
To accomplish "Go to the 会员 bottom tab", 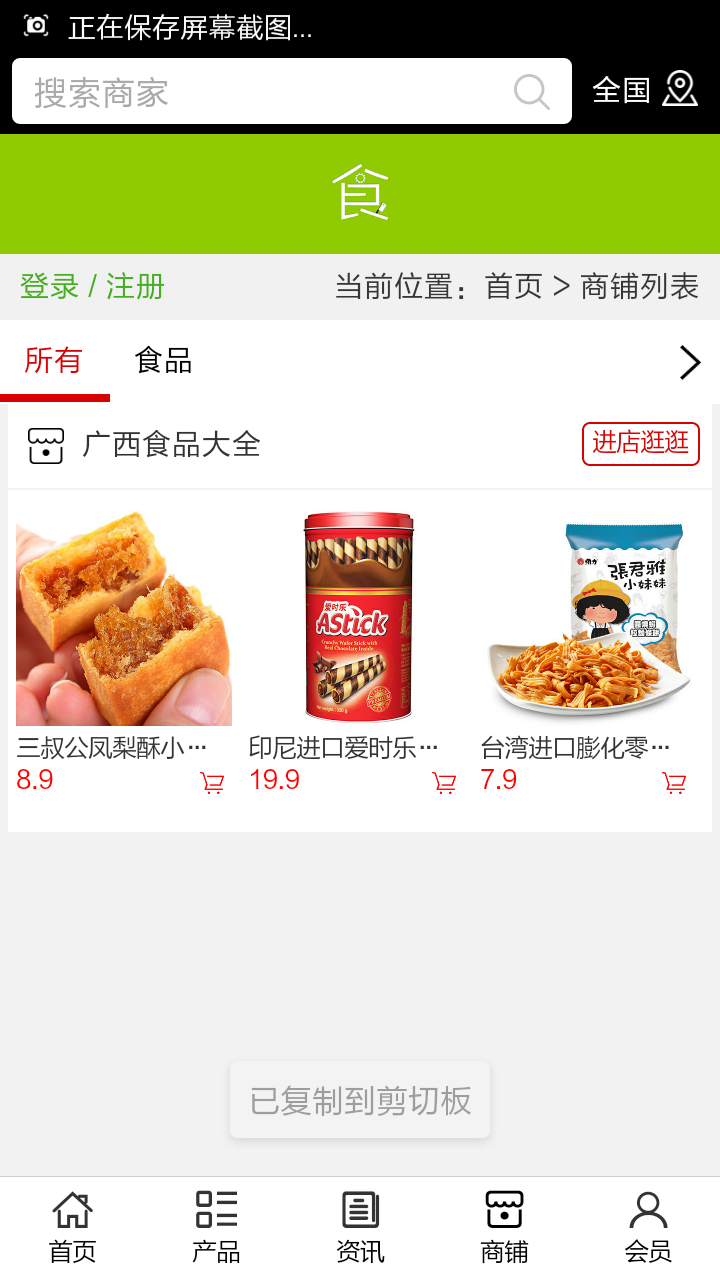I will coord(648,1228).
